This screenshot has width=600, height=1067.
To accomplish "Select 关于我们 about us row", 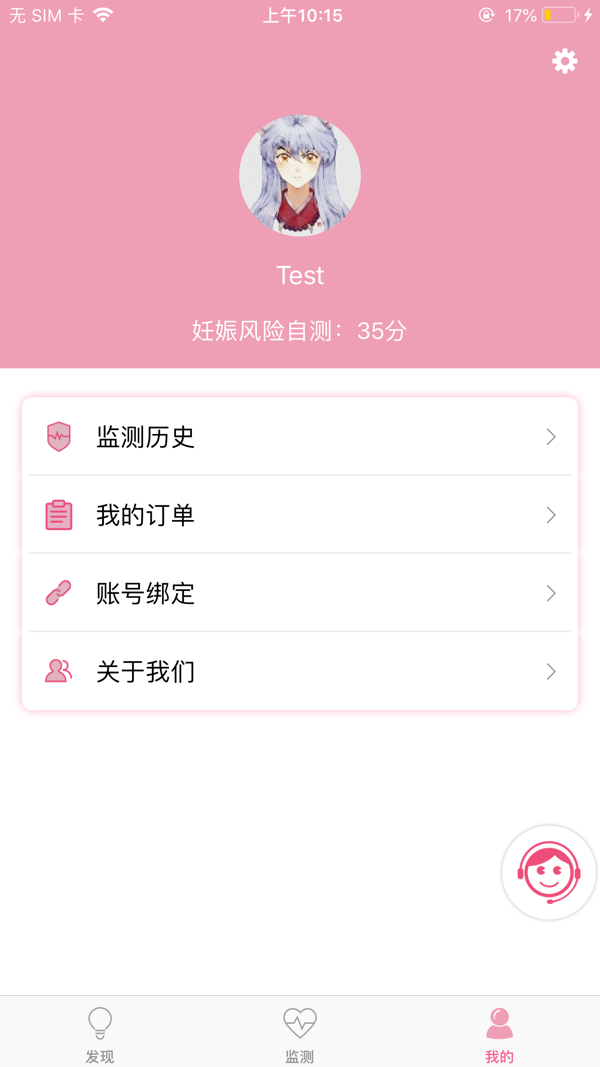I will [x=300, y=671].
